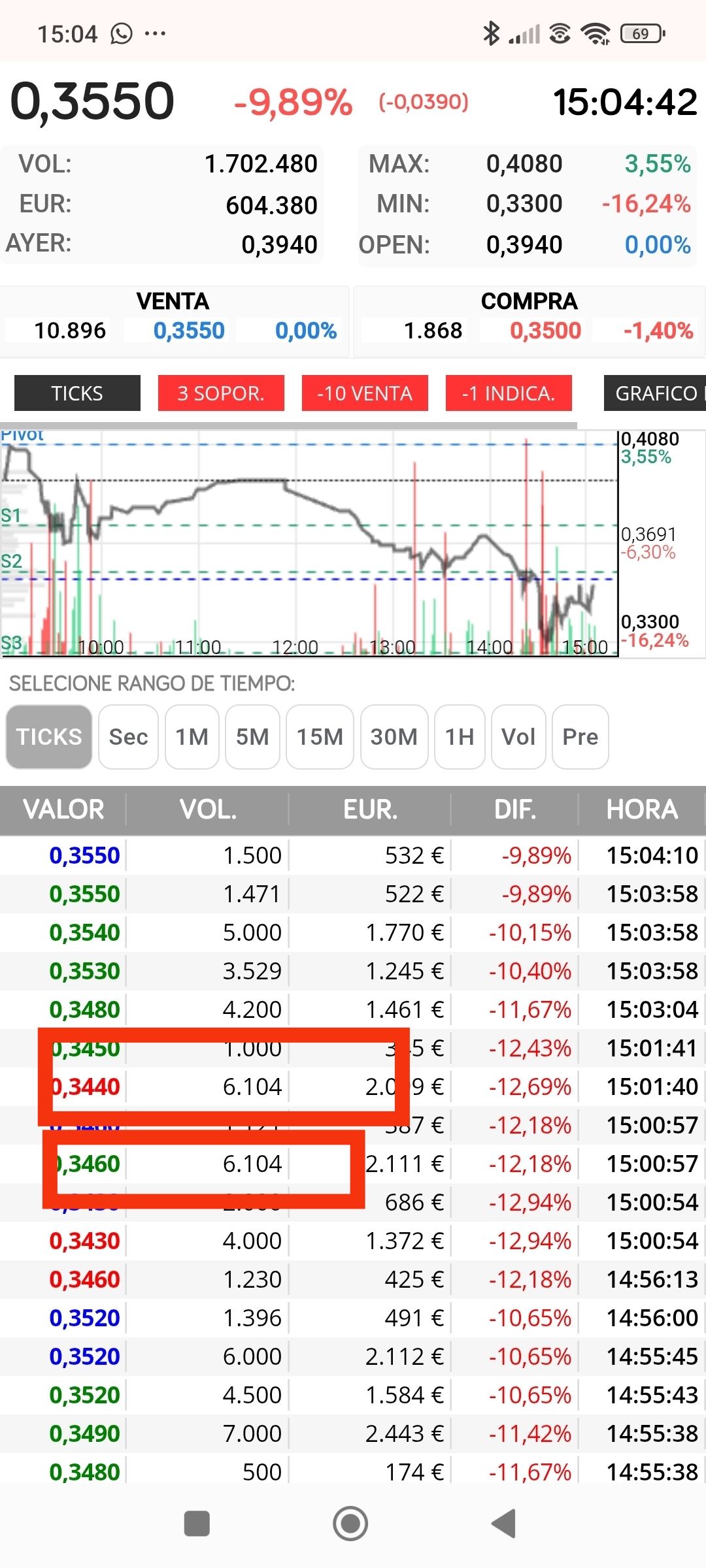
Task: Switch to the TICKS tab
Action: 77,393
